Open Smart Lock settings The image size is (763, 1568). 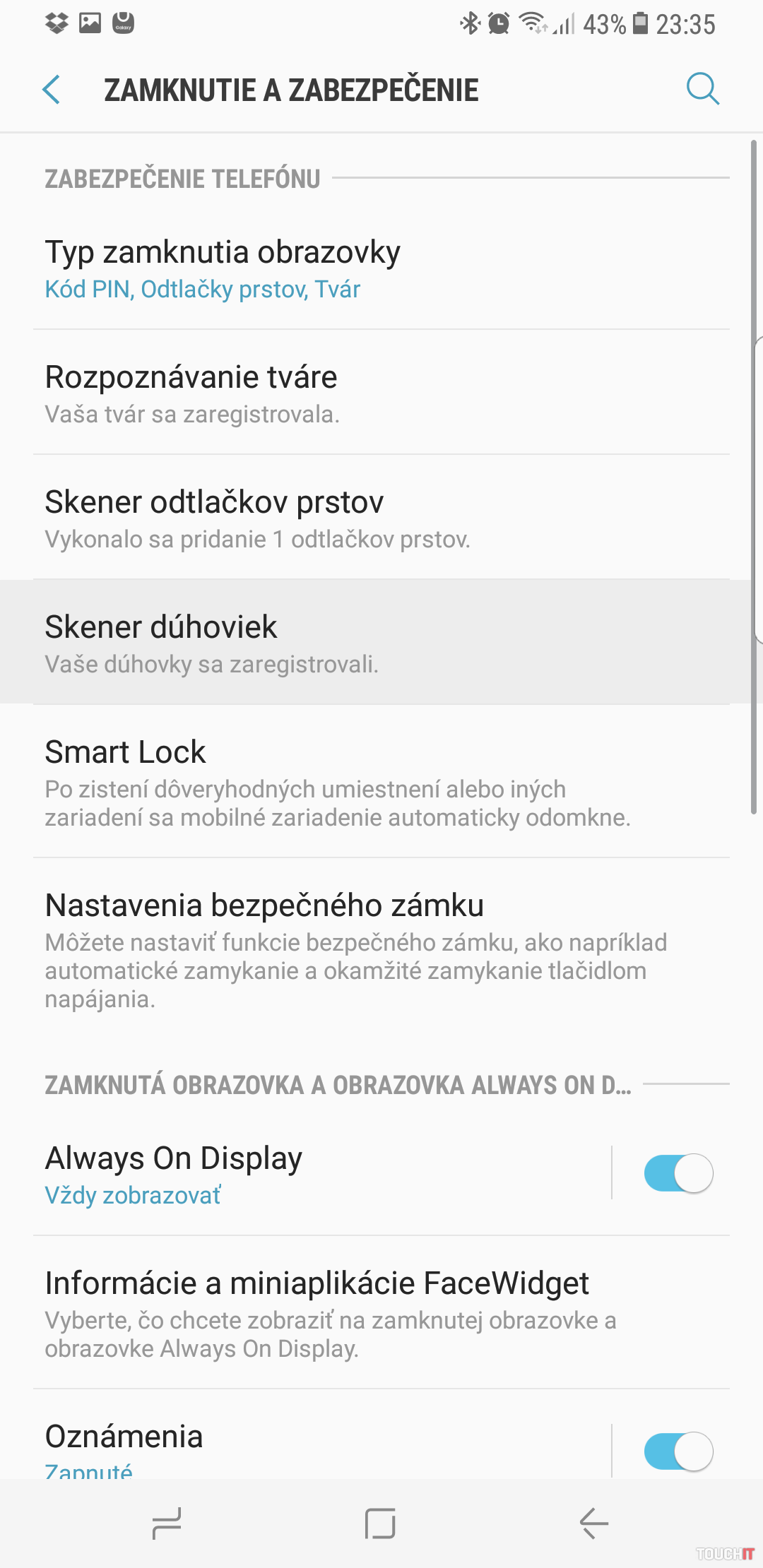(x=381, y=781)
